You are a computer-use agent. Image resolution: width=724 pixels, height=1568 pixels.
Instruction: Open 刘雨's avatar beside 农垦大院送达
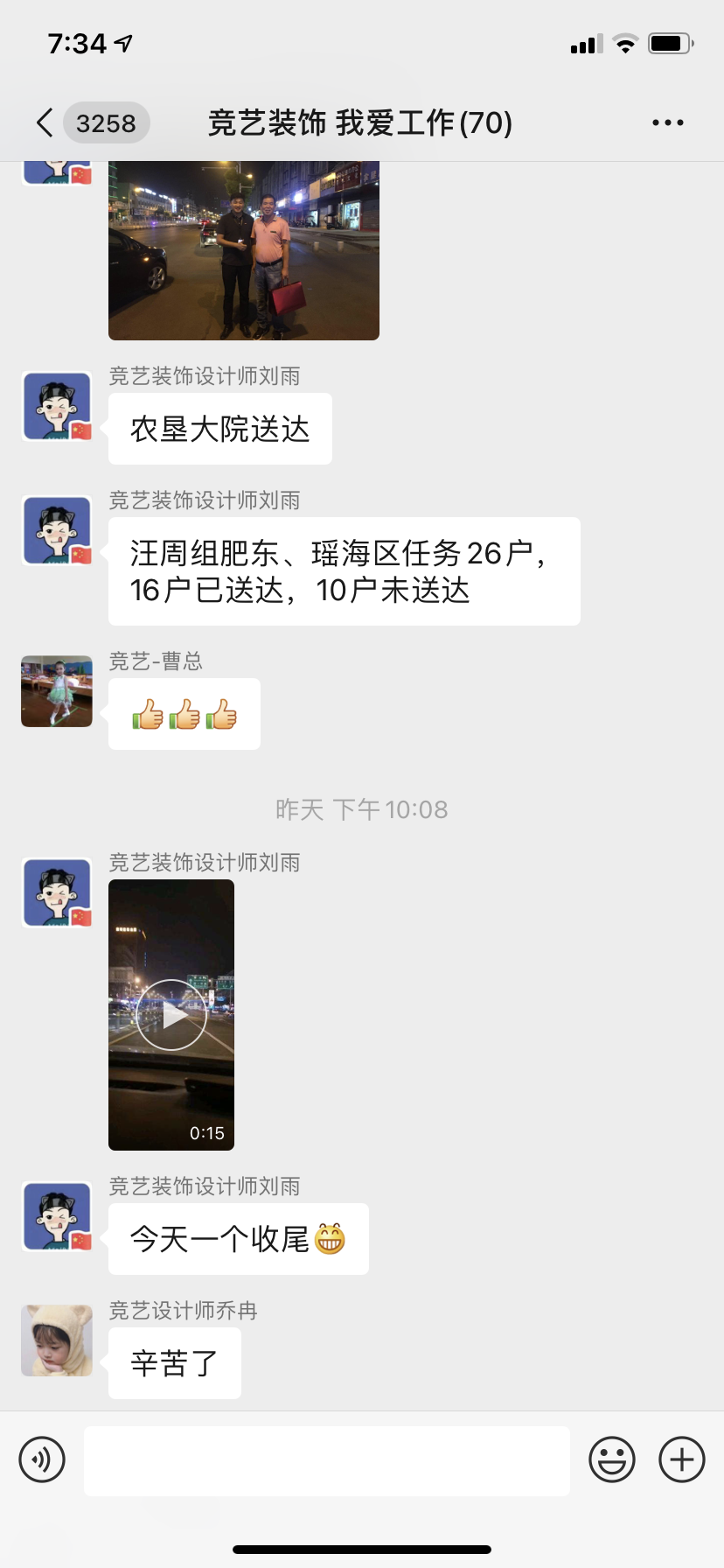[x=57, y=406]
